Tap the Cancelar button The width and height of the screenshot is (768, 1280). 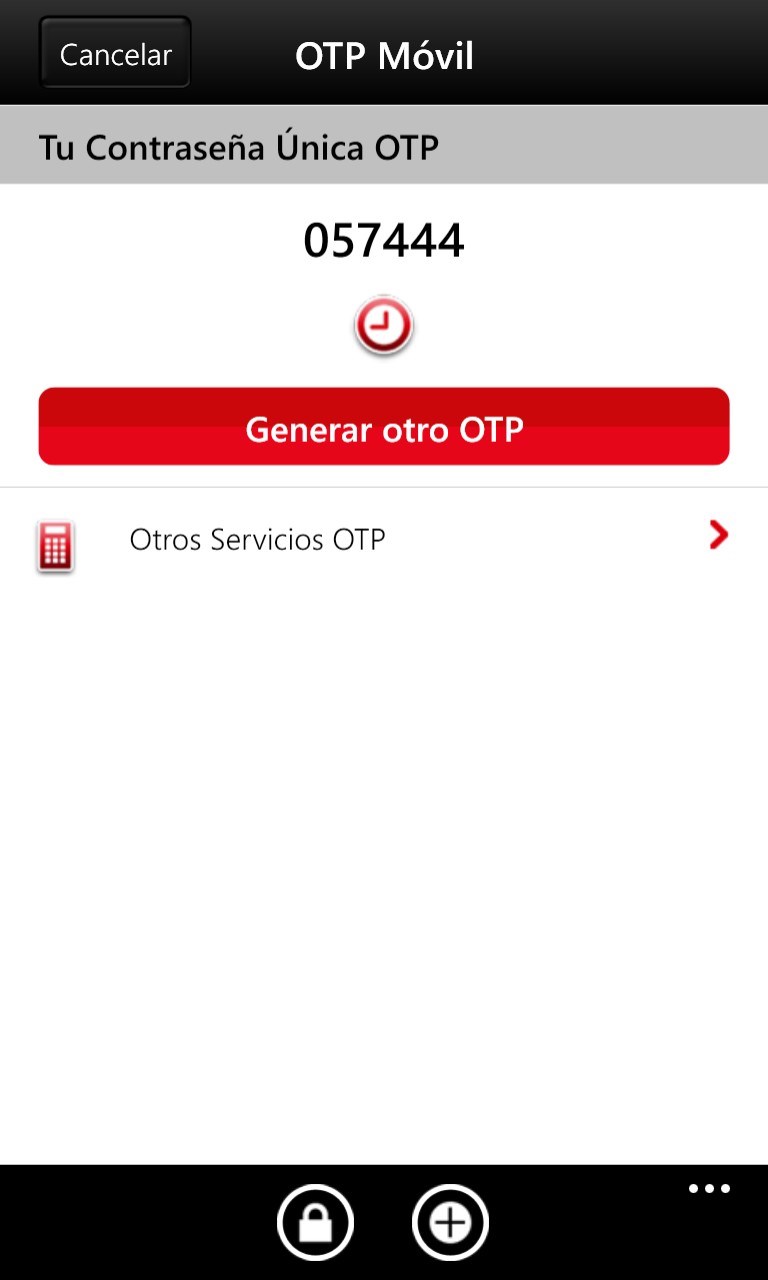point(115,54)
